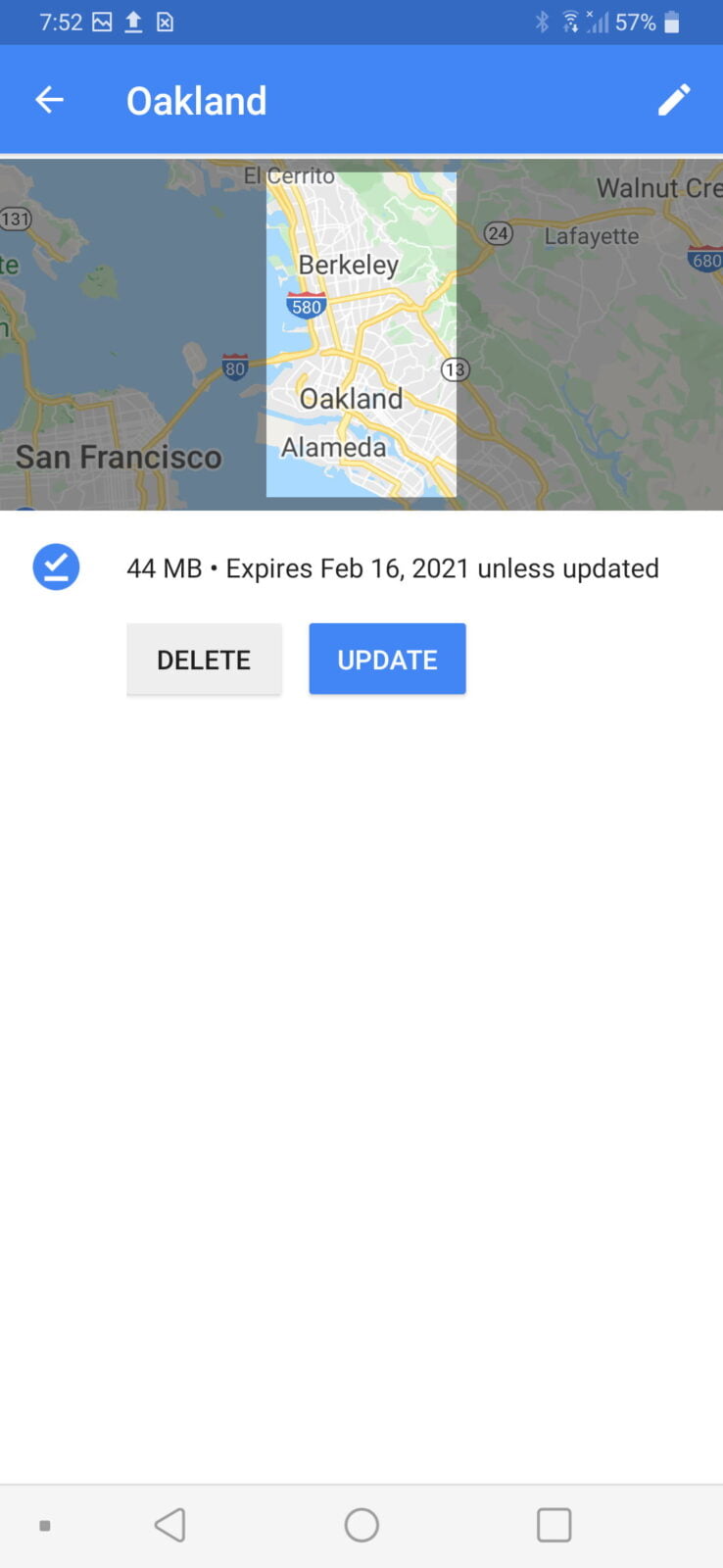Edit the Oakland map name

[673, 100]
